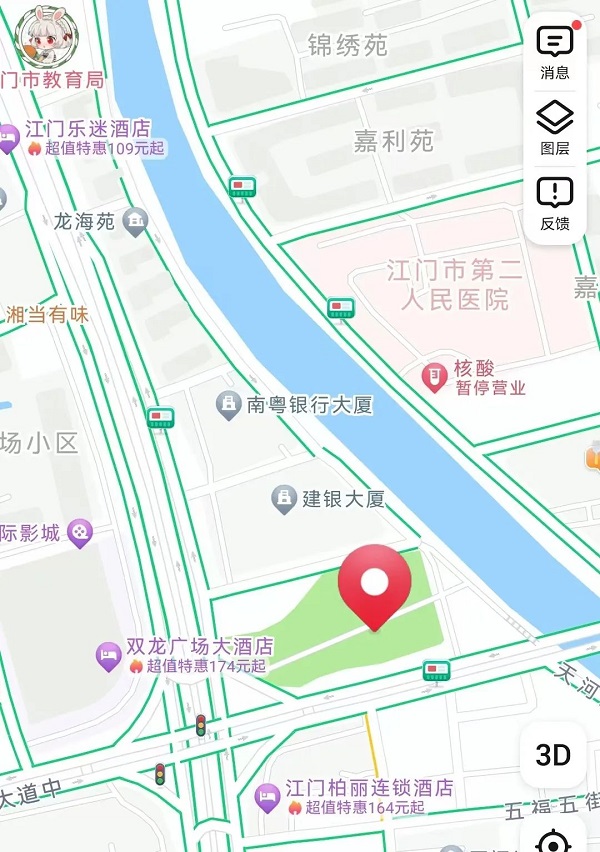This screenshot has height=852, width=600.
Task: Open the 反馈 feedback option
Action: click(x=555, y=203)
